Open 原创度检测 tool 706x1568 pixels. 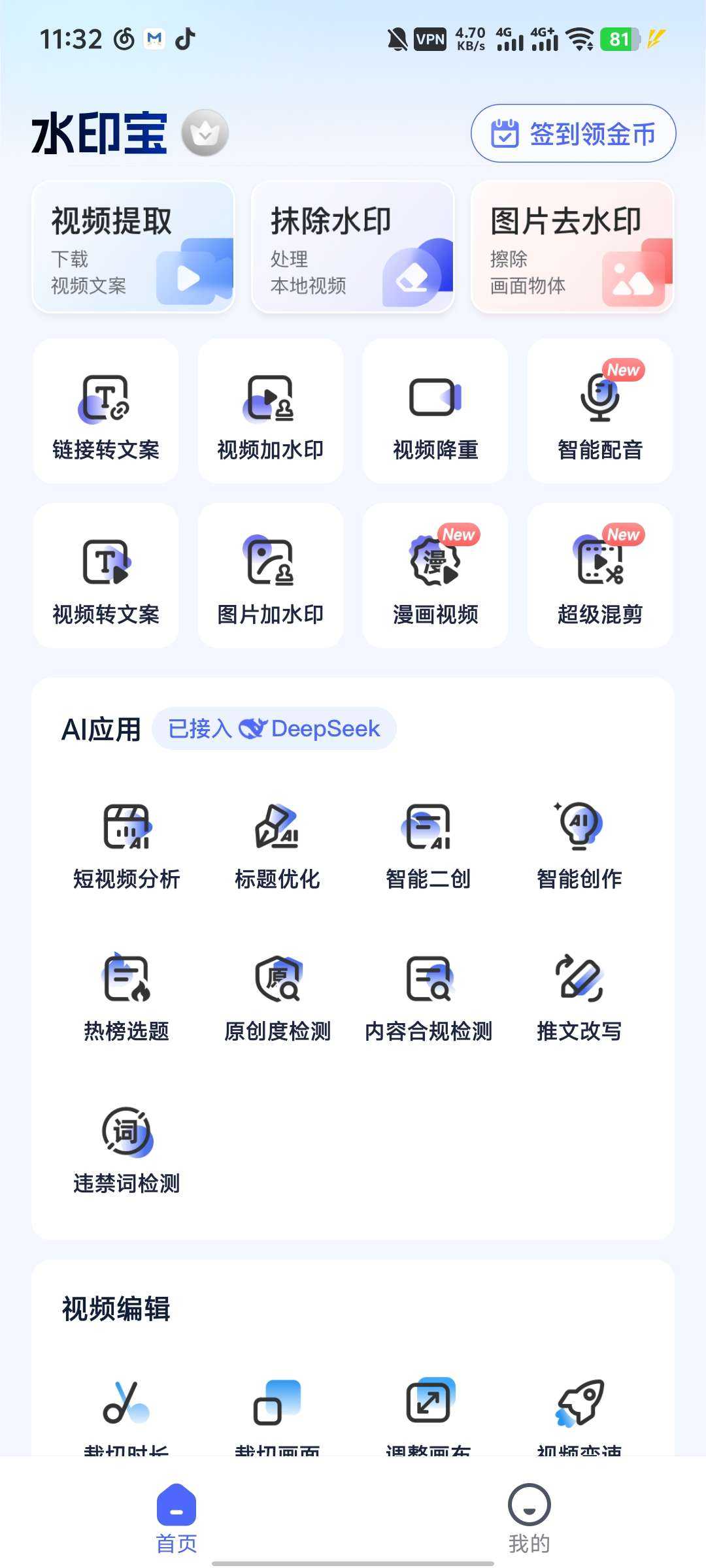277,998
